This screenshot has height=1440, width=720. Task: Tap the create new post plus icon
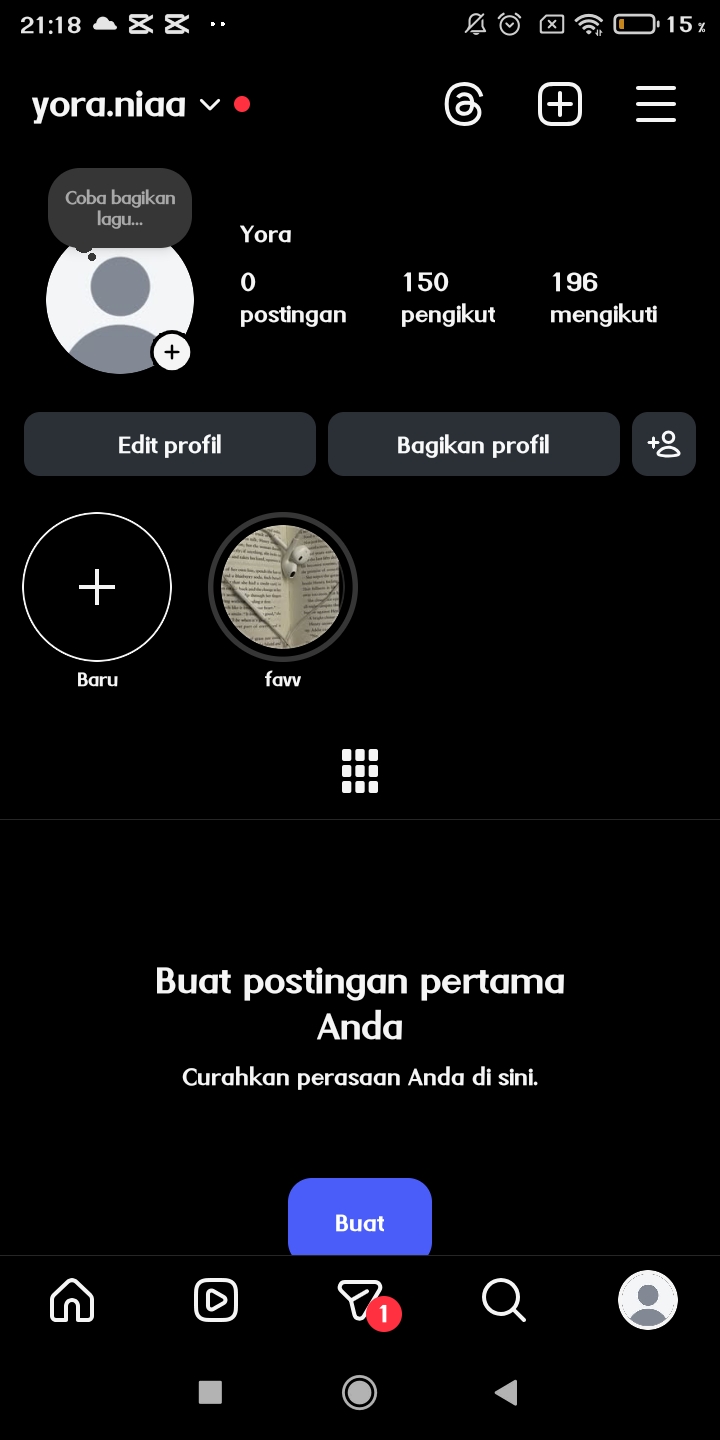(560, 105)
